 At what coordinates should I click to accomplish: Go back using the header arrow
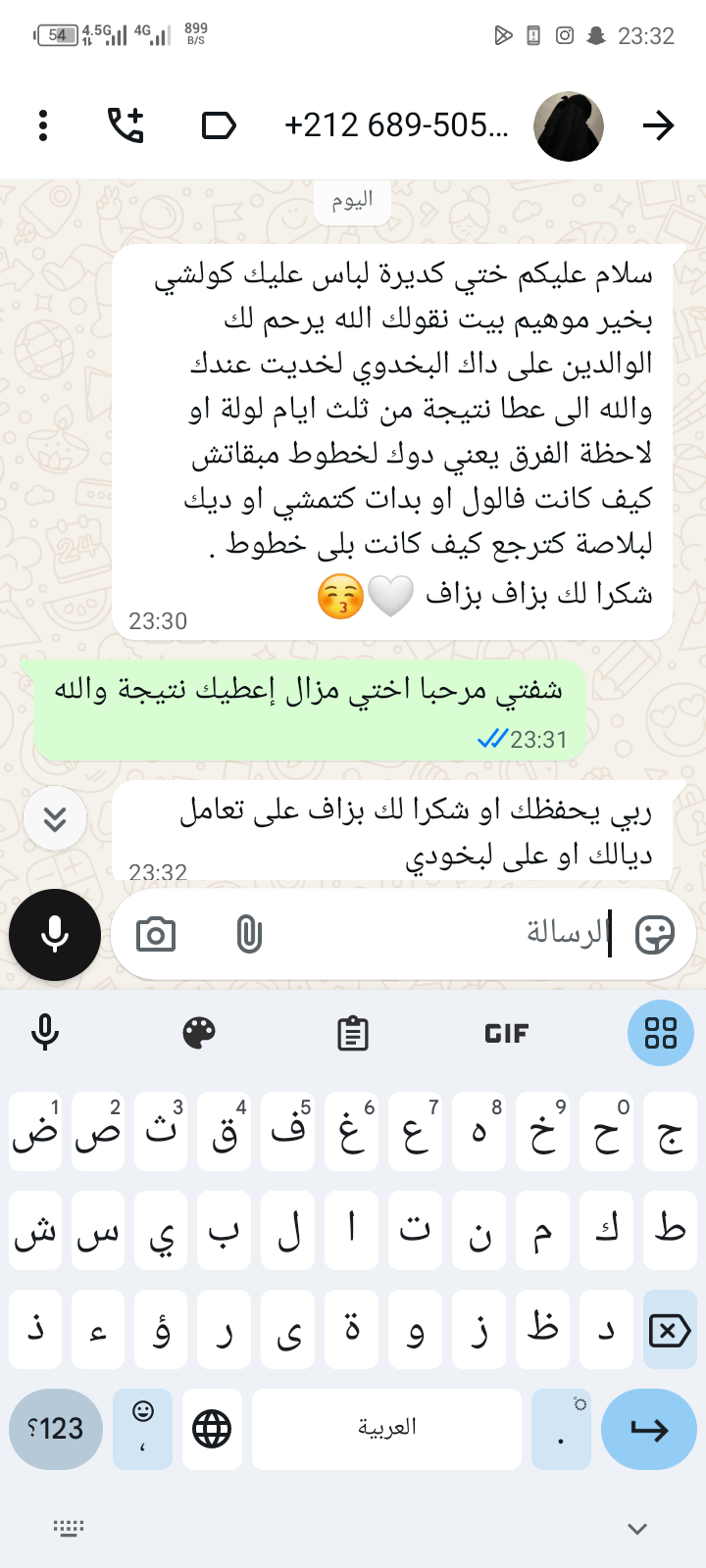pos(658,125)
